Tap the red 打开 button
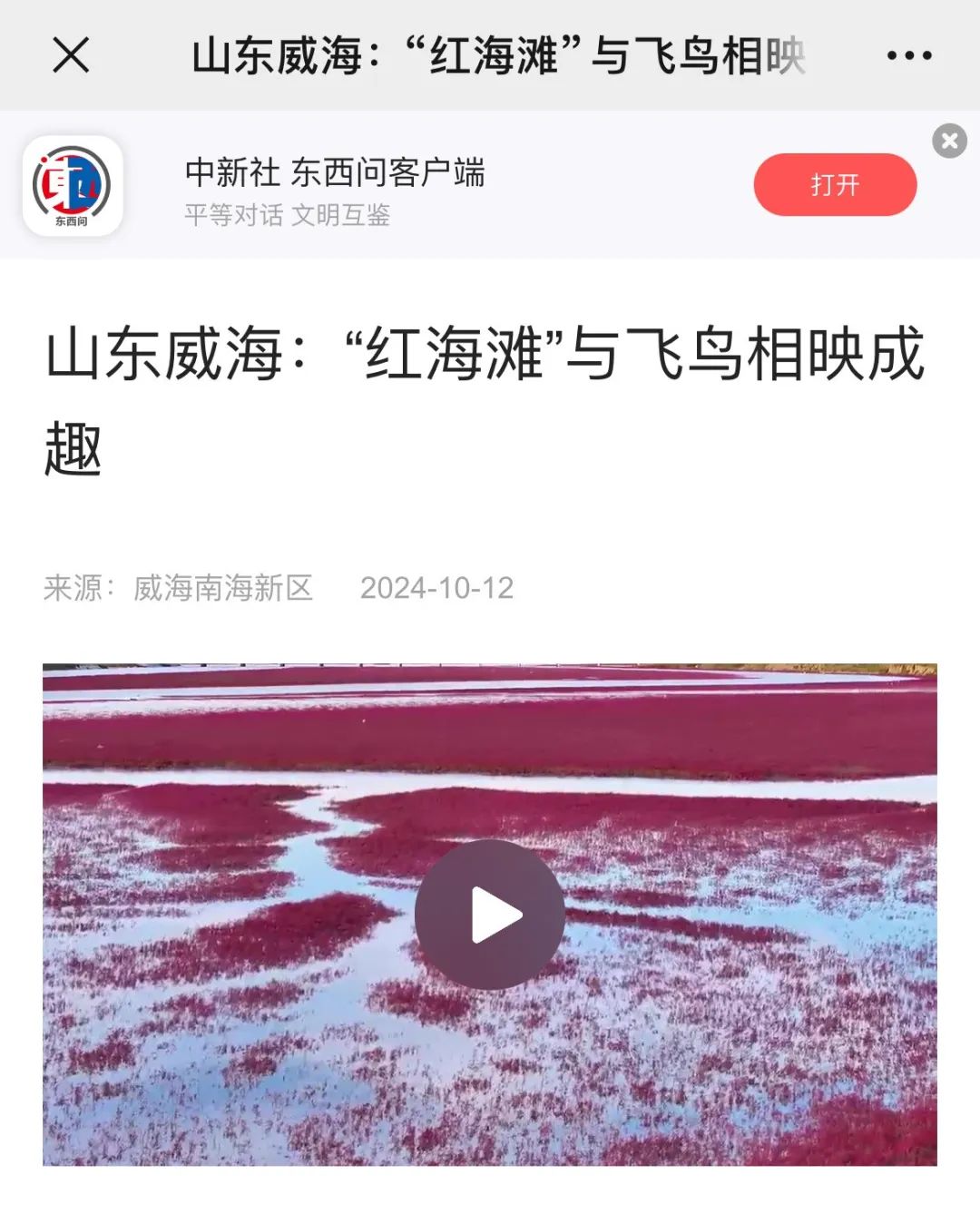Viewport: 980px width, 1214px height. pyautogui.click(x=834, y=185)
